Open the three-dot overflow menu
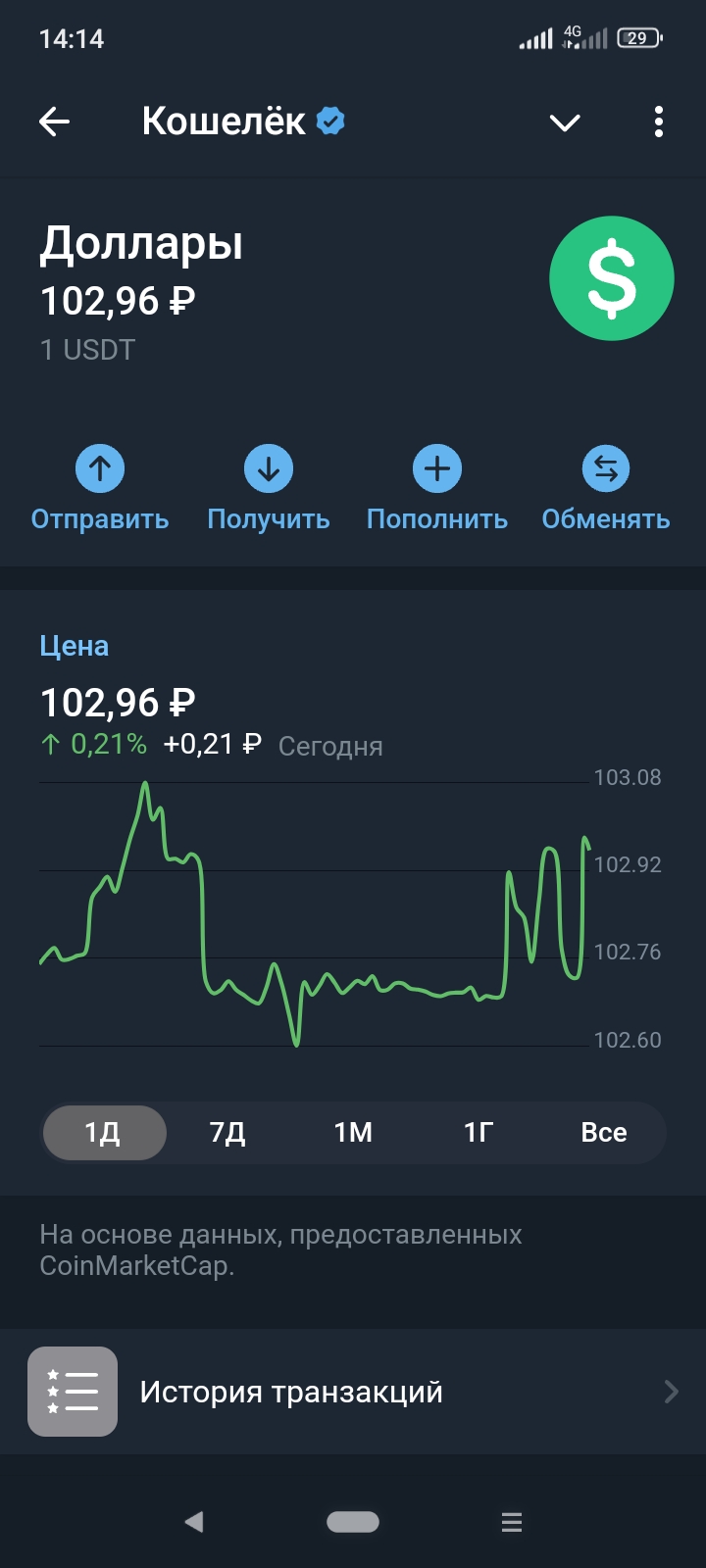 click(x=659, y=122)
